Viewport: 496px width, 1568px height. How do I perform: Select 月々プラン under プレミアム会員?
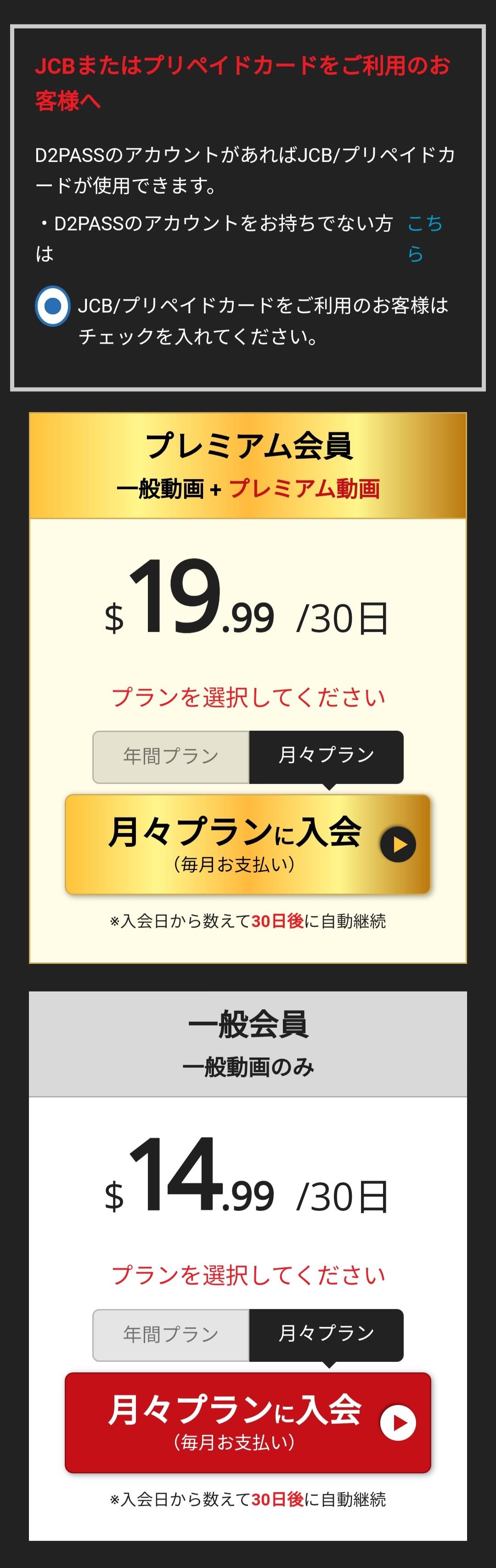(326, 756)
